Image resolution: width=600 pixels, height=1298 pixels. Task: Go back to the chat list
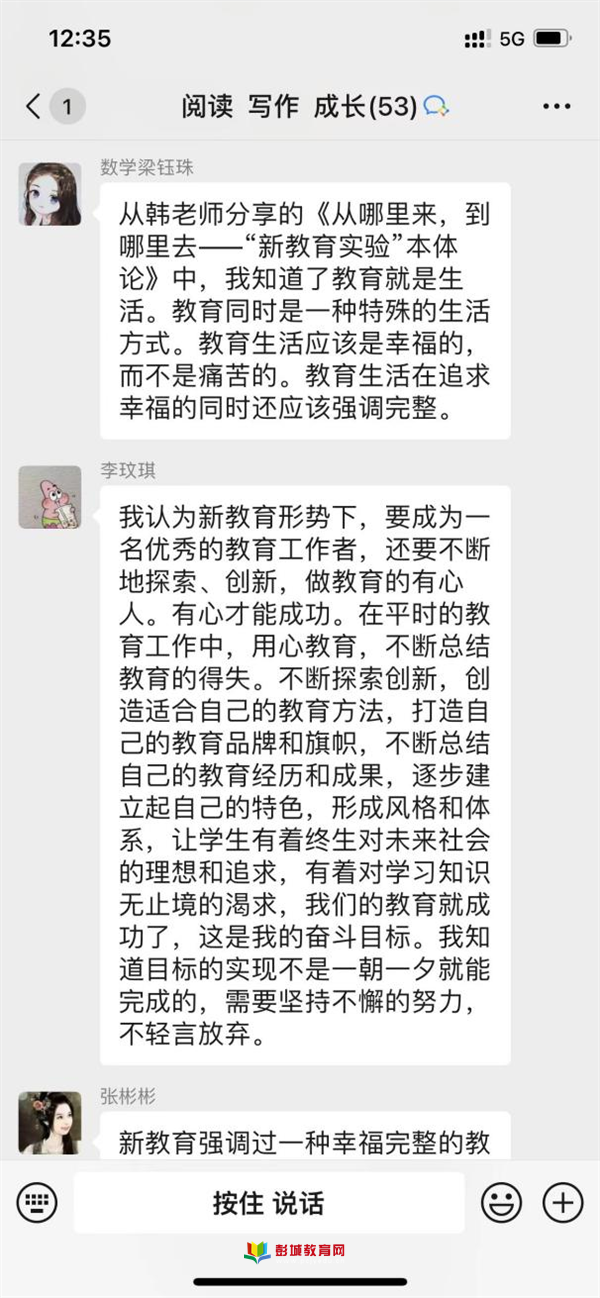coord(35,106)
